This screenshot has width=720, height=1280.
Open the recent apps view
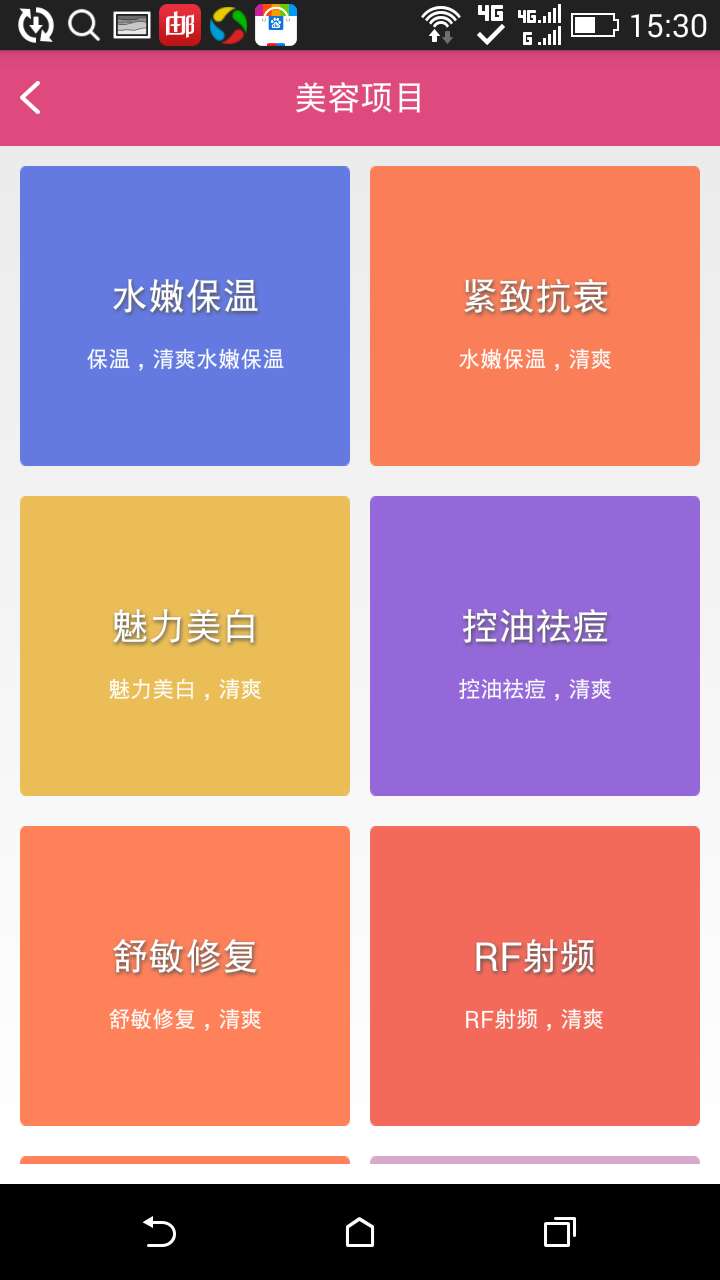click(560, 1232)
